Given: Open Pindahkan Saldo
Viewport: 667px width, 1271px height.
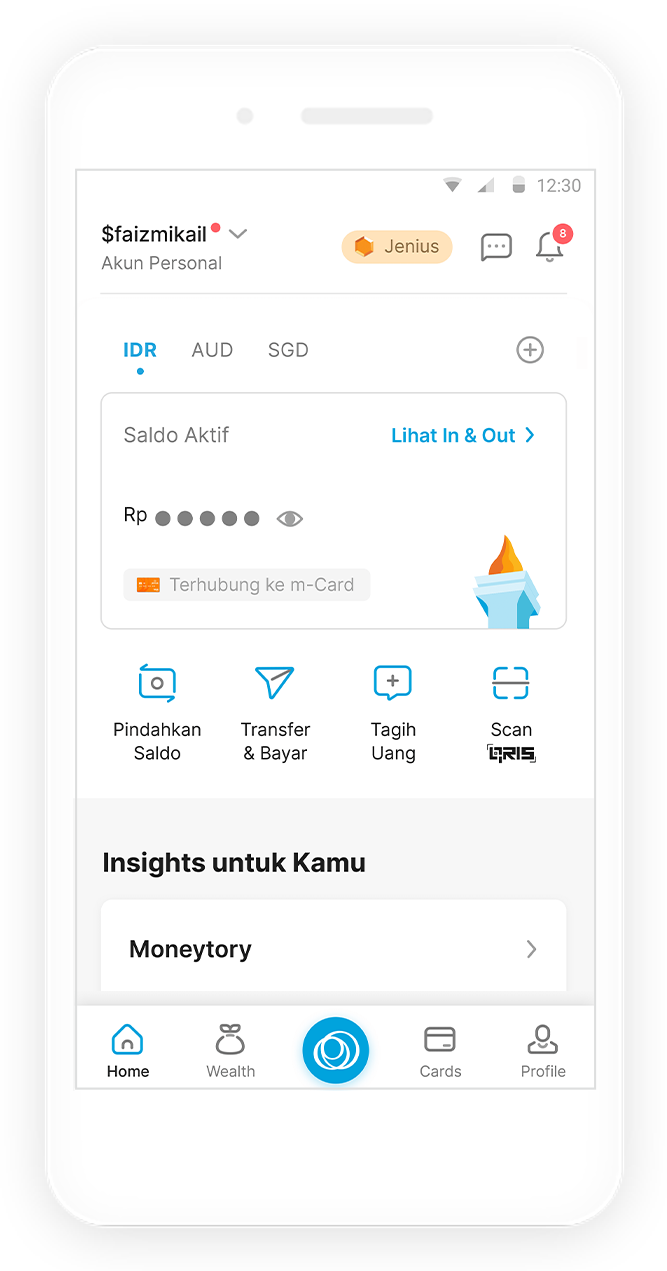Looking at the screenshot, I should [x=157, y=712].
